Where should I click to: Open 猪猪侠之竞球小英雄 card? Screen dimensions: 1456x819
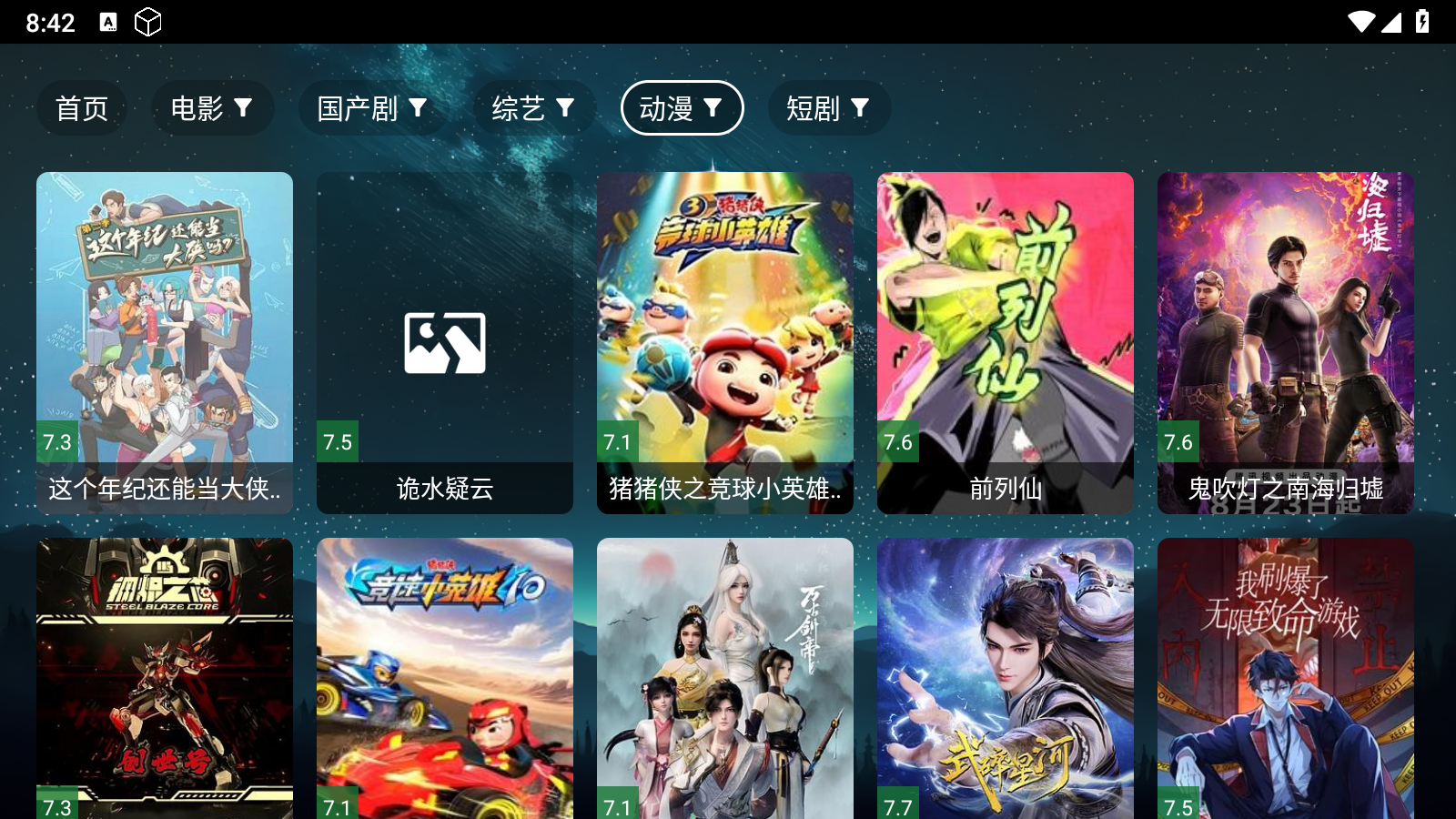coord(725,342)
